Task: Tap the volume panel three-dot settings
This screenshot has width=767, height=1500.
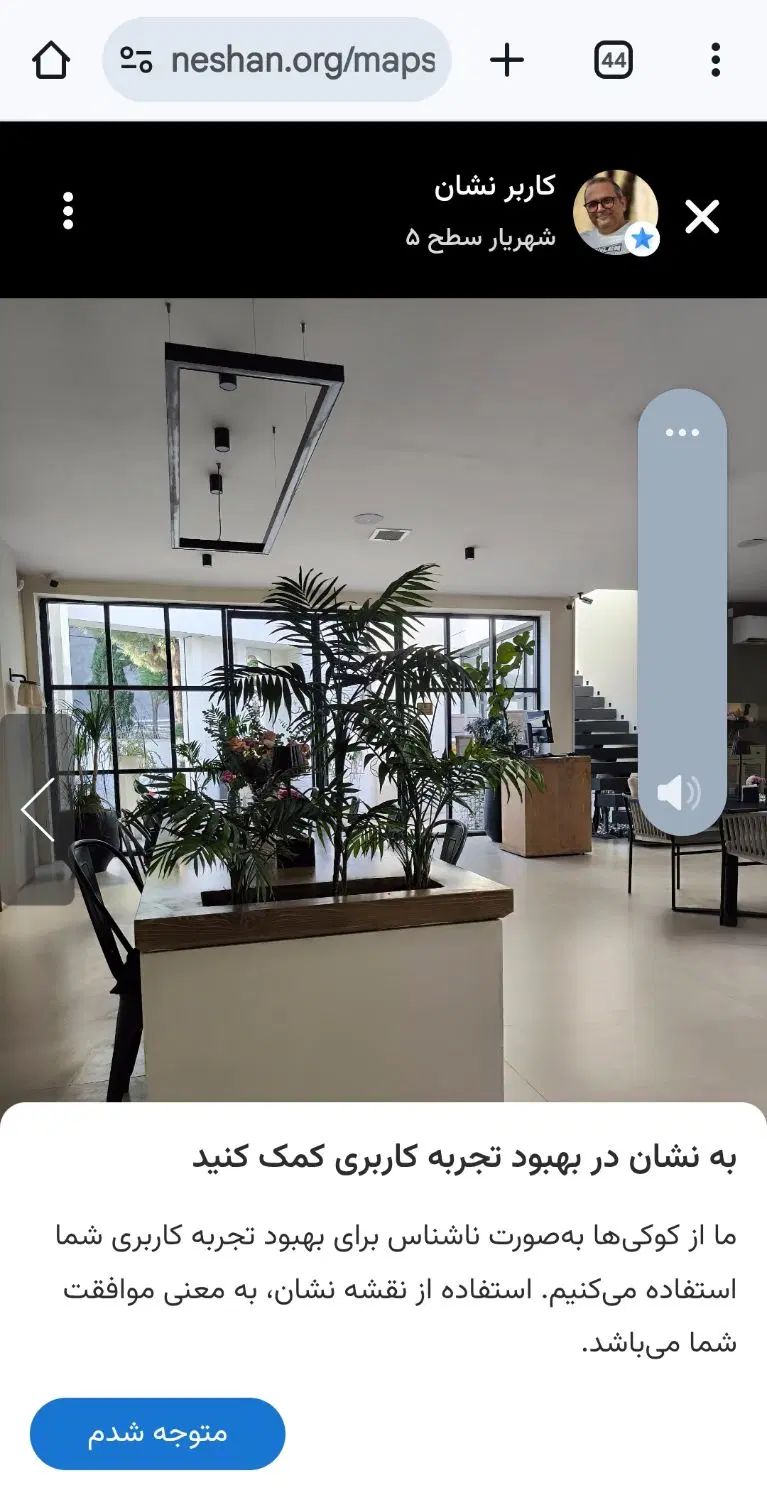Action: 682,433
